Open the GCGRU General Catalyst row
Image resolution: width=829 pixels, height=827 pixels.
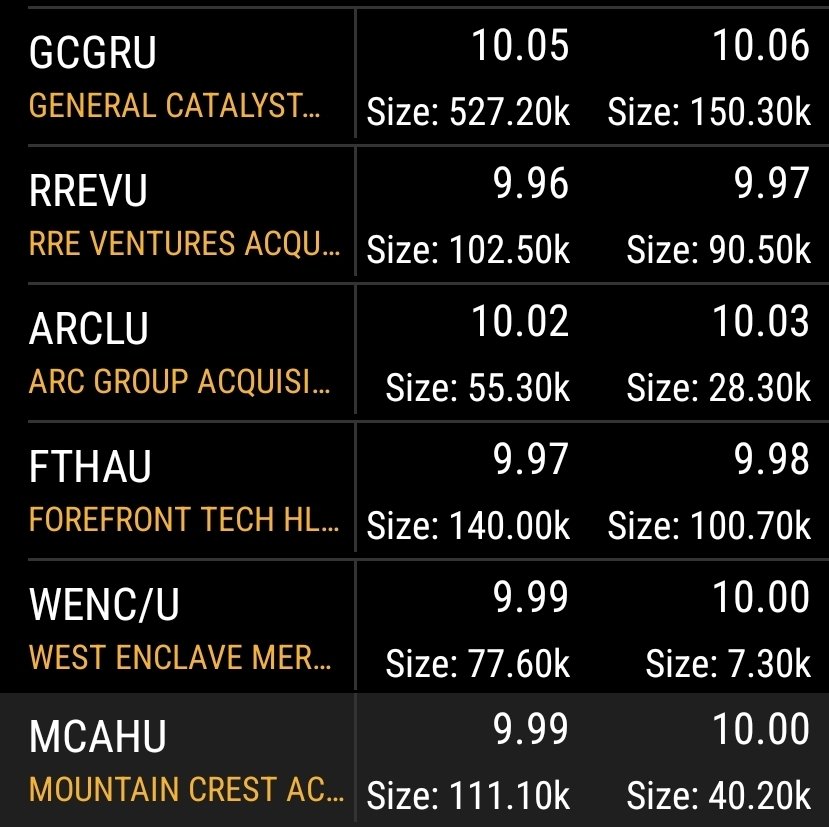[414, 76]
